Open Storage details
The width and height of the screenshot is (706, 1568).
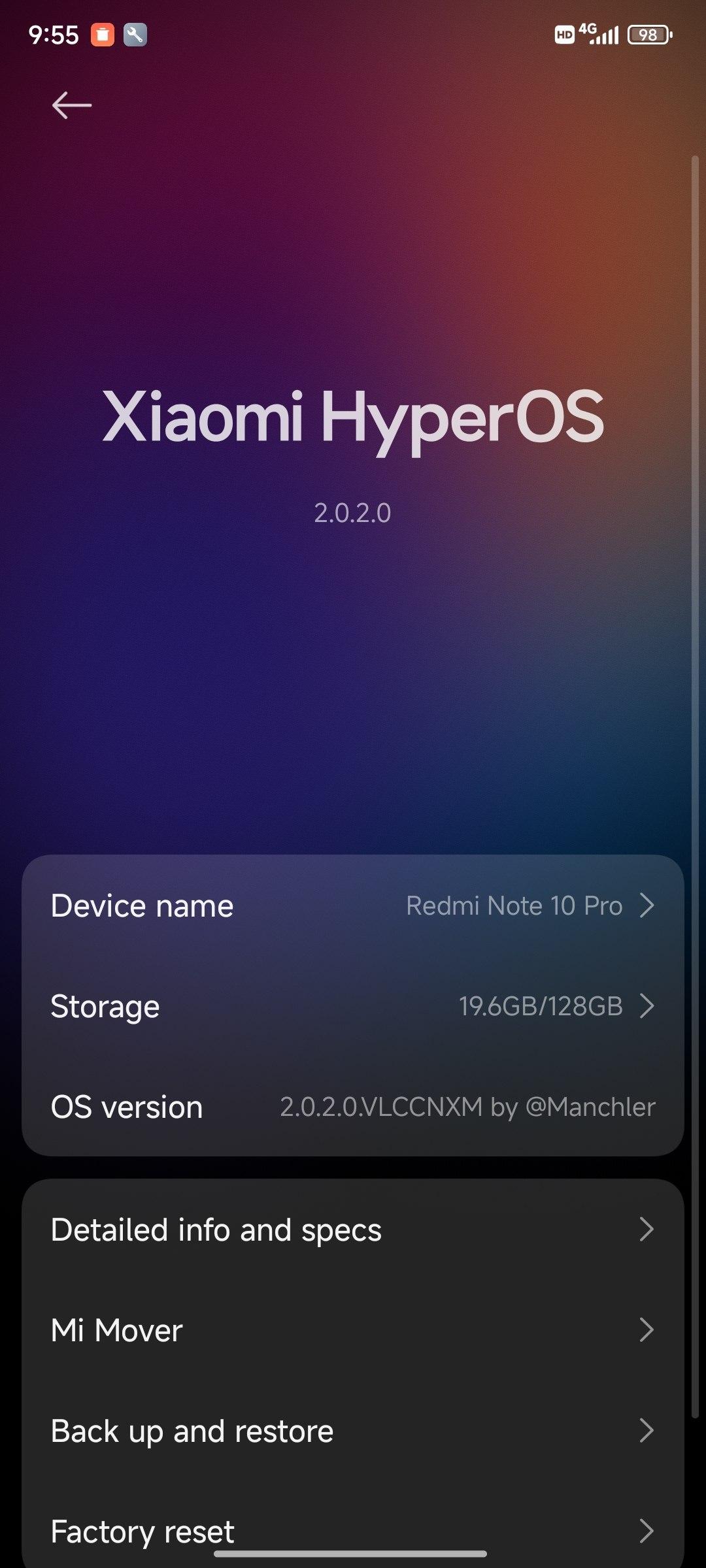pos(353,1006)
